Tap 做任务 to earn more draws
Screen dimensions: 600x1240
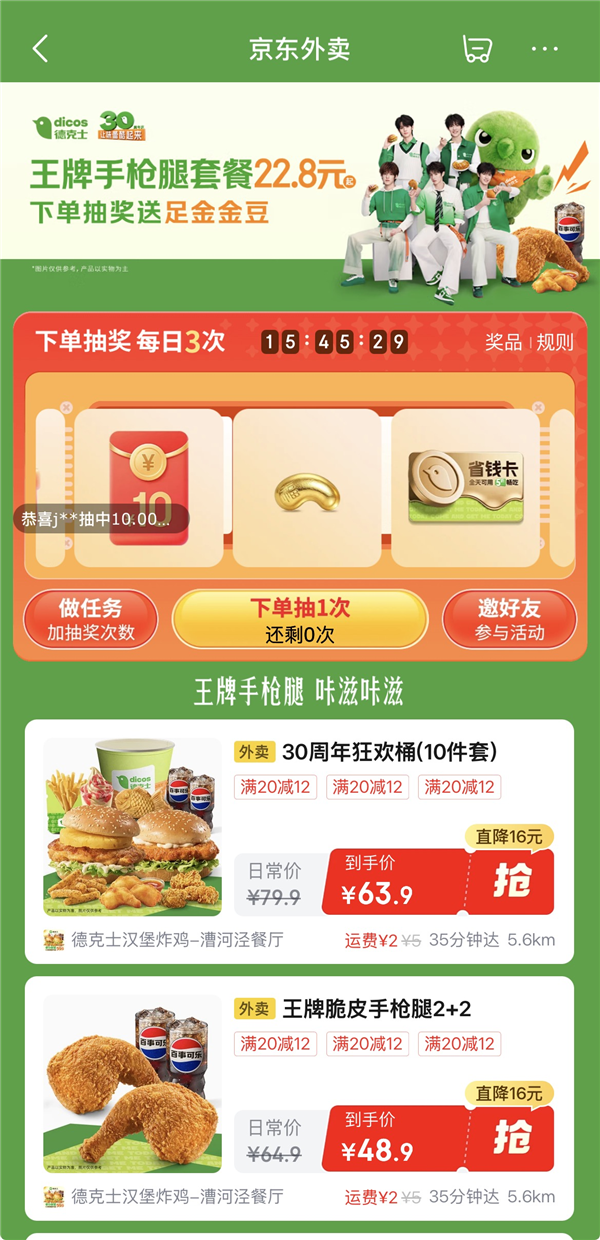click(x=90, y=619)
